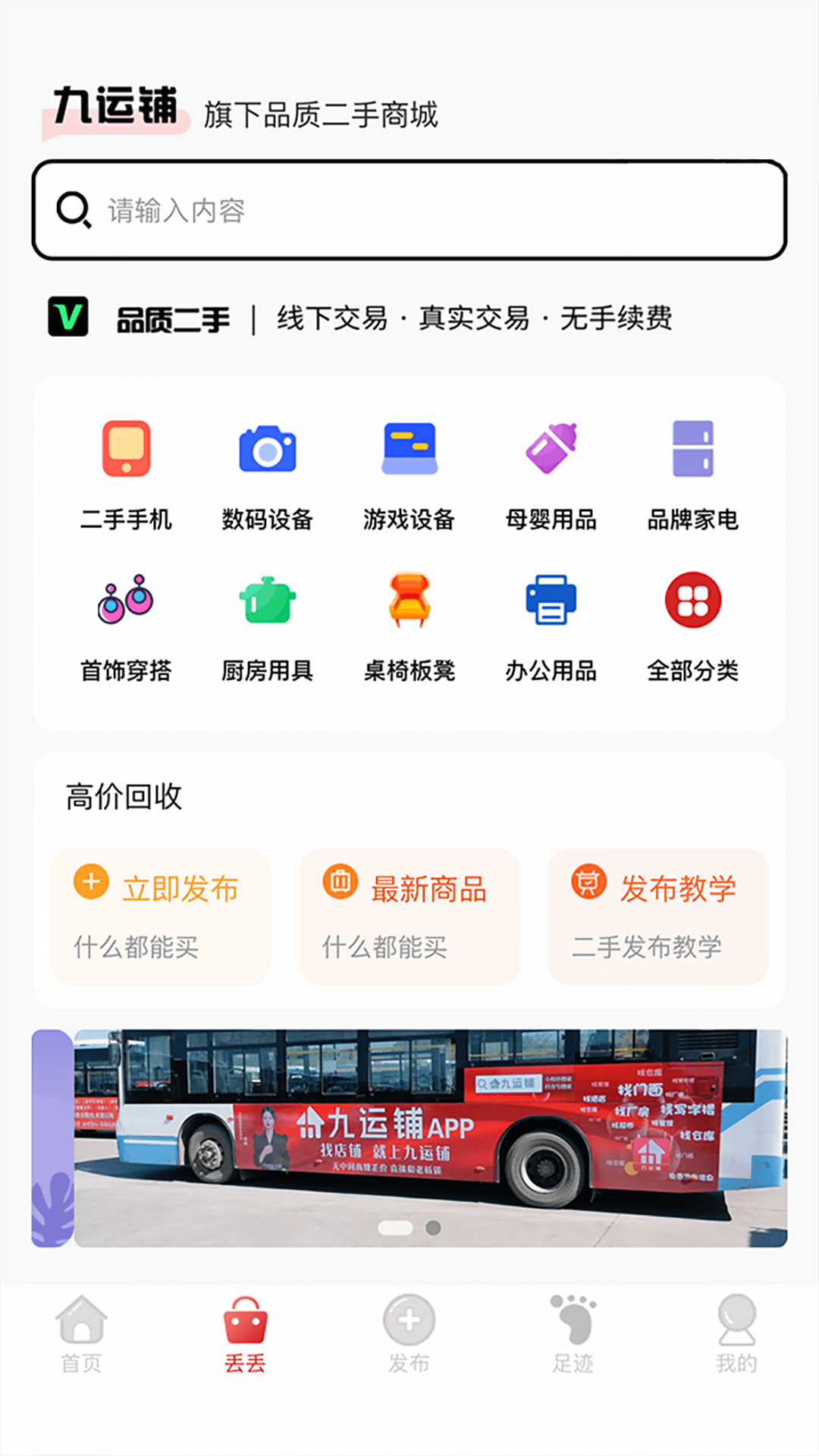The width and height of the screenshot is (819, 1456).
Task: Open the 品牌家电 refrigerator icon
Action: click(692, 449)
